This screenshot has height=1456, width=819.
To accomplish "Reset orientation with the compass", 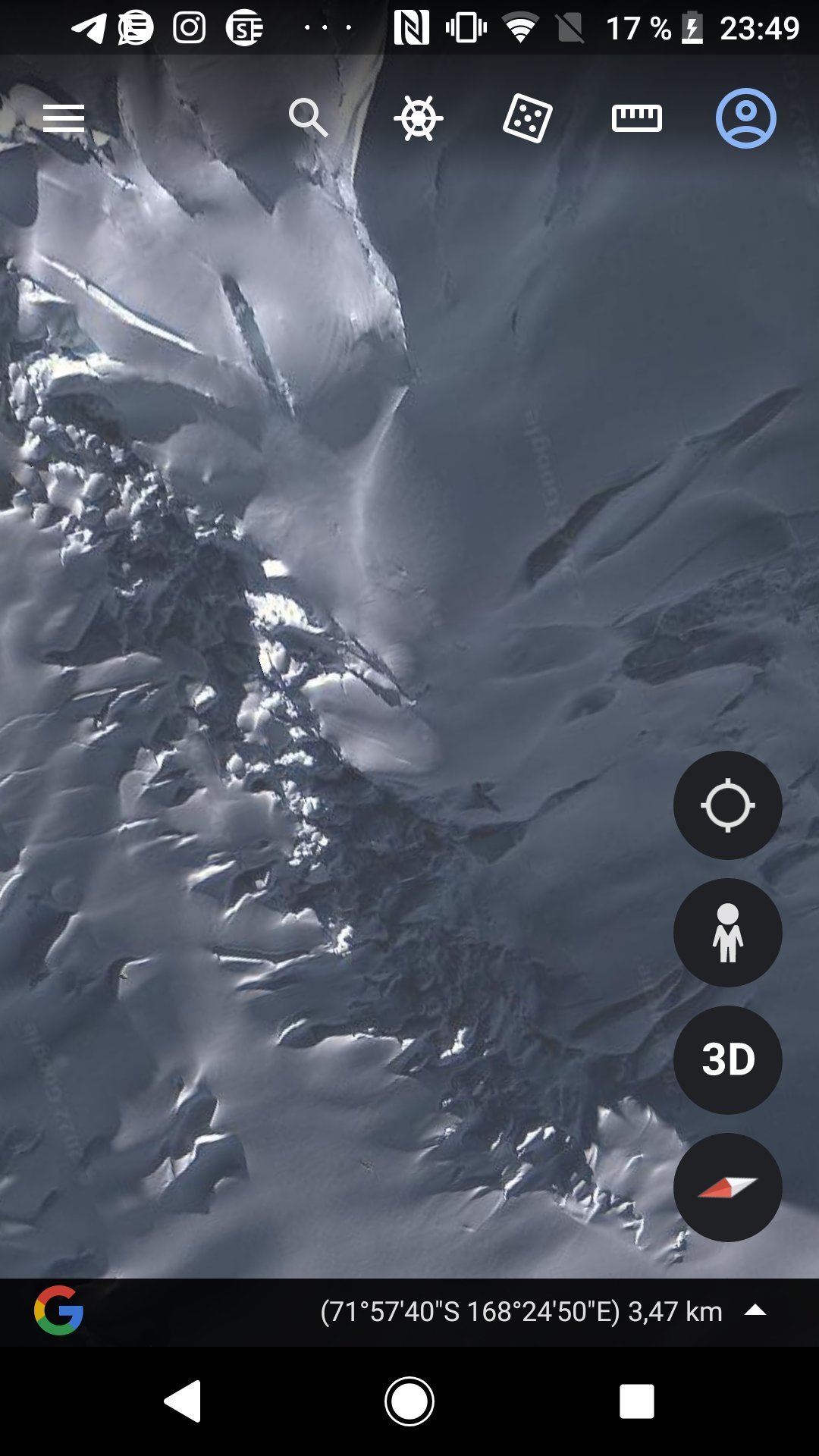I will coord(728,1188).
